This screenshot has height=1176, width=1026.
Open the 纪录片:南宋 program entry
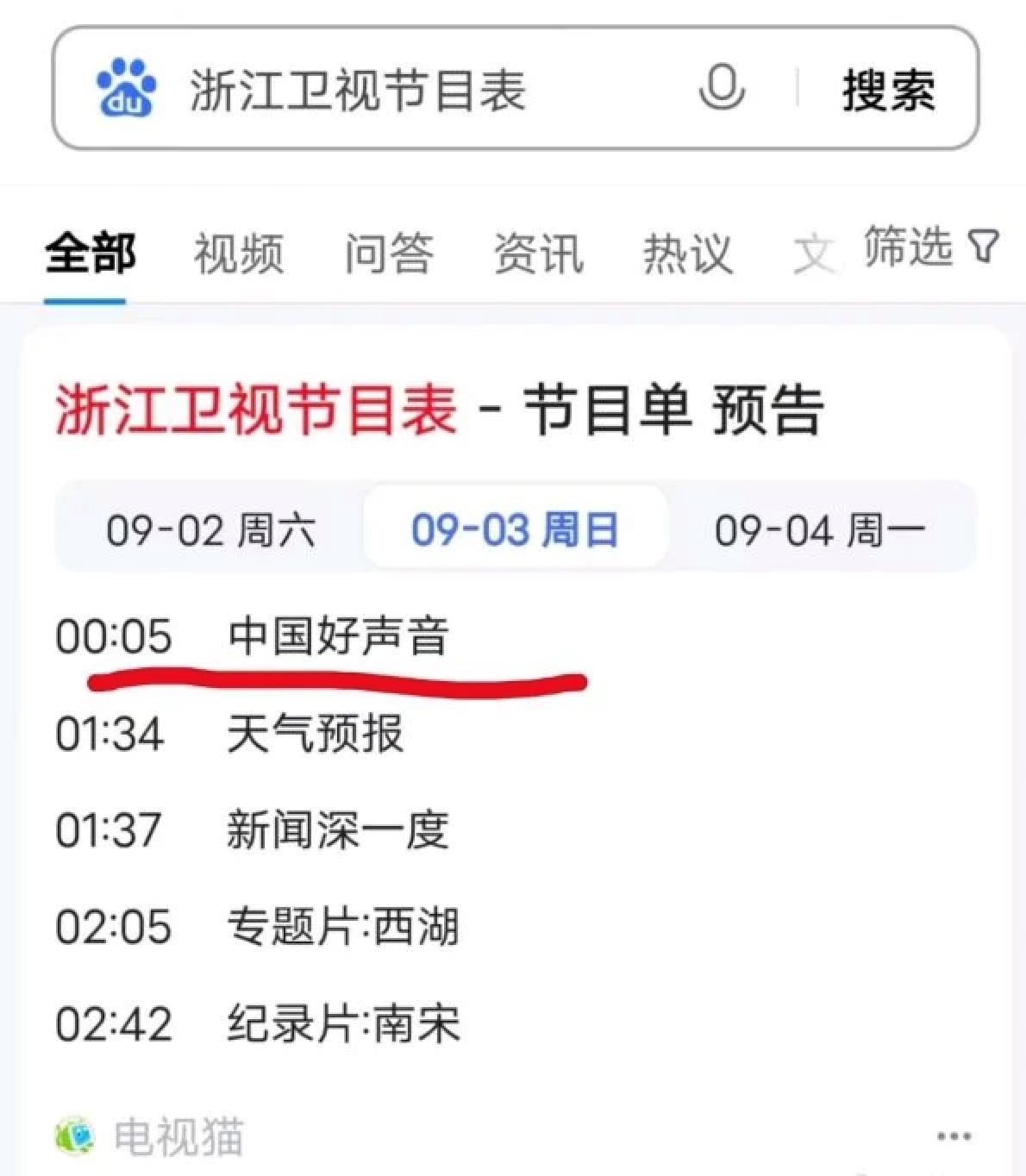pos(343,1022)
